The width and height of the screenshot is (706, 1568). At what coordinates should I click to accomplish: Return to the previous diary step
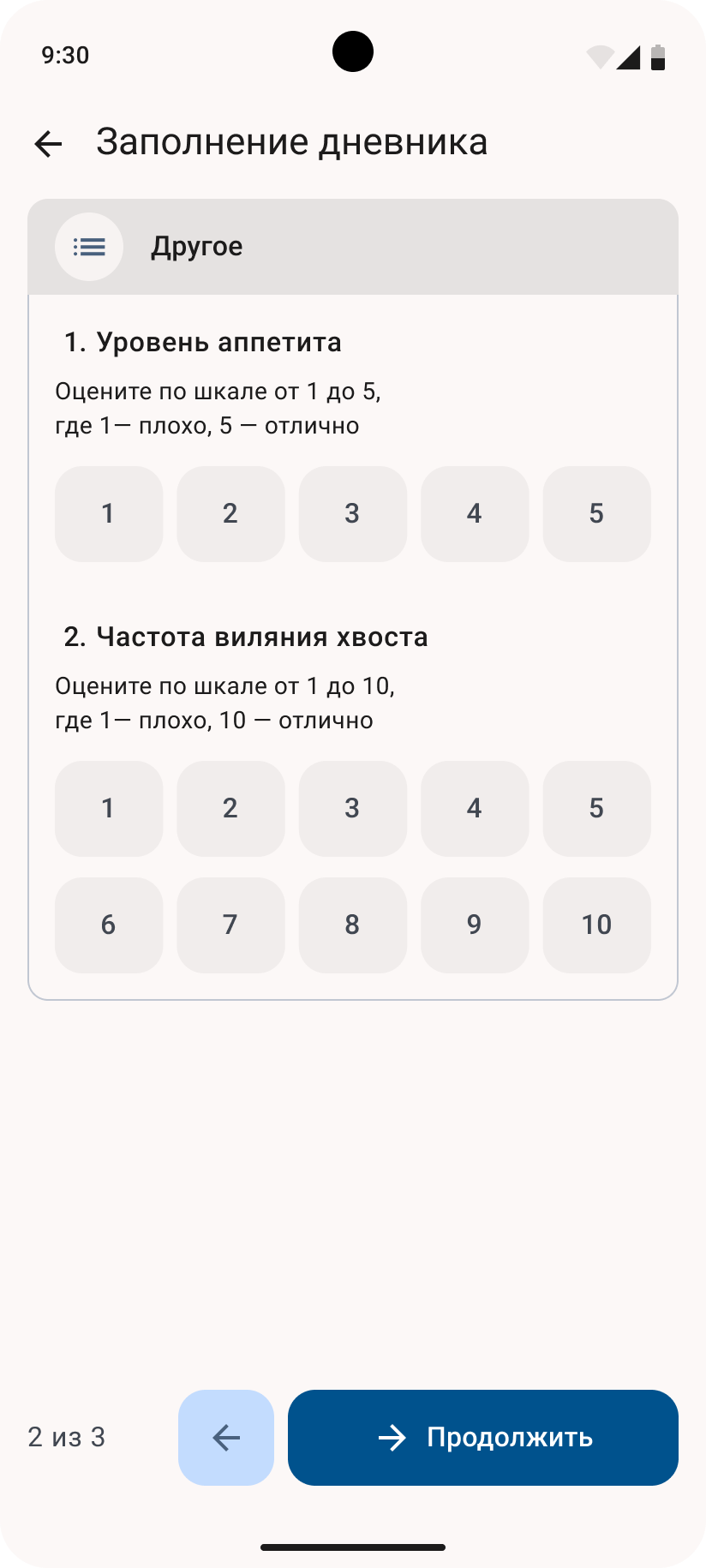point(226,1438)
